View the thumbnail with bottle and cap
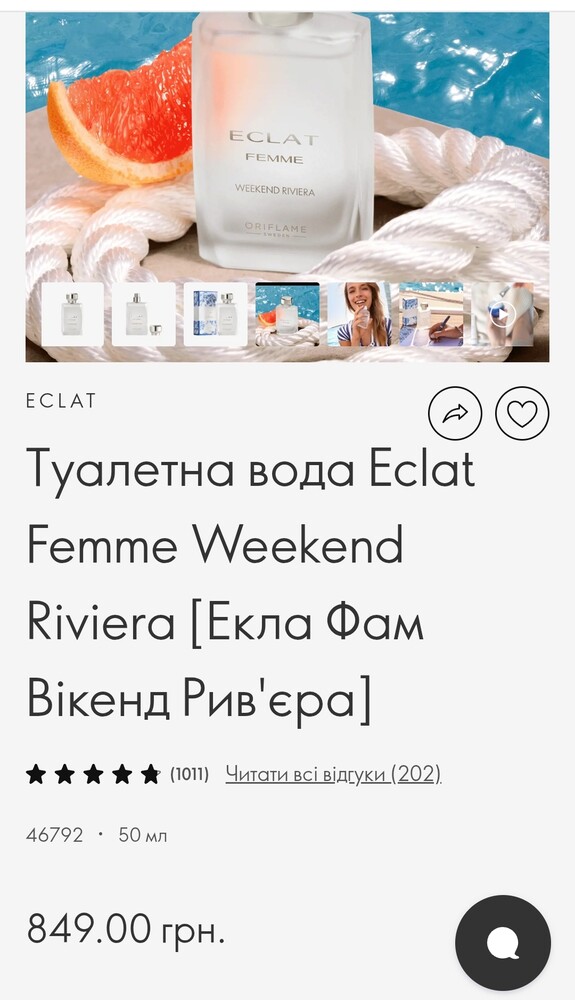 pyautogui.click(x=143, y=314)
